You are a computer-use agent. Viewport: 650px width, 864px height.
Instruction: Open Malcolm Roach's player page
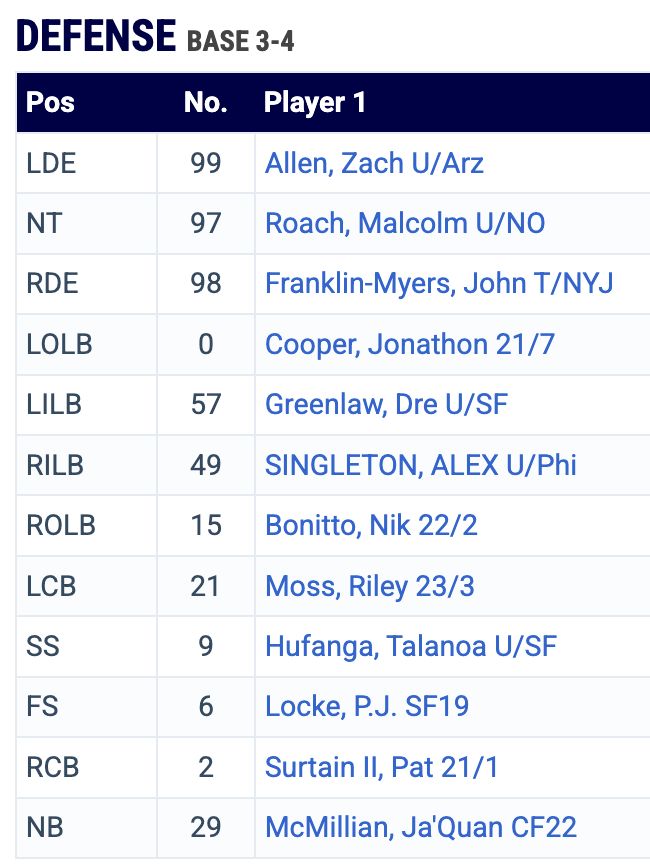click(405, 224)
